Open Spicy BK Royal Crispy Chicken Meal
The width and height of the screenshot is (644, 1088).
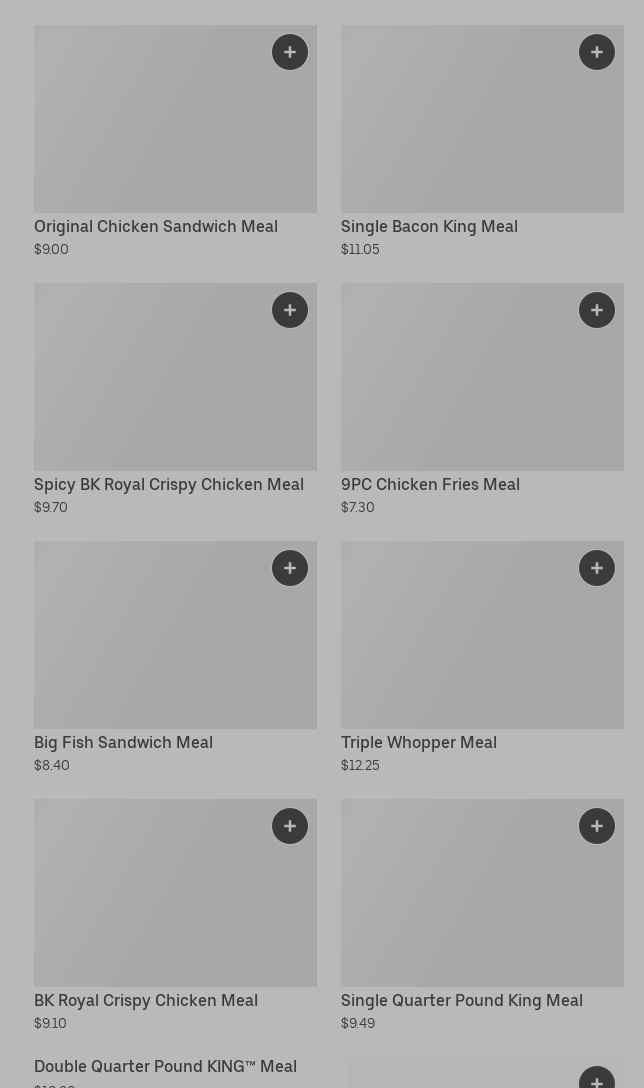click(169, 484)
